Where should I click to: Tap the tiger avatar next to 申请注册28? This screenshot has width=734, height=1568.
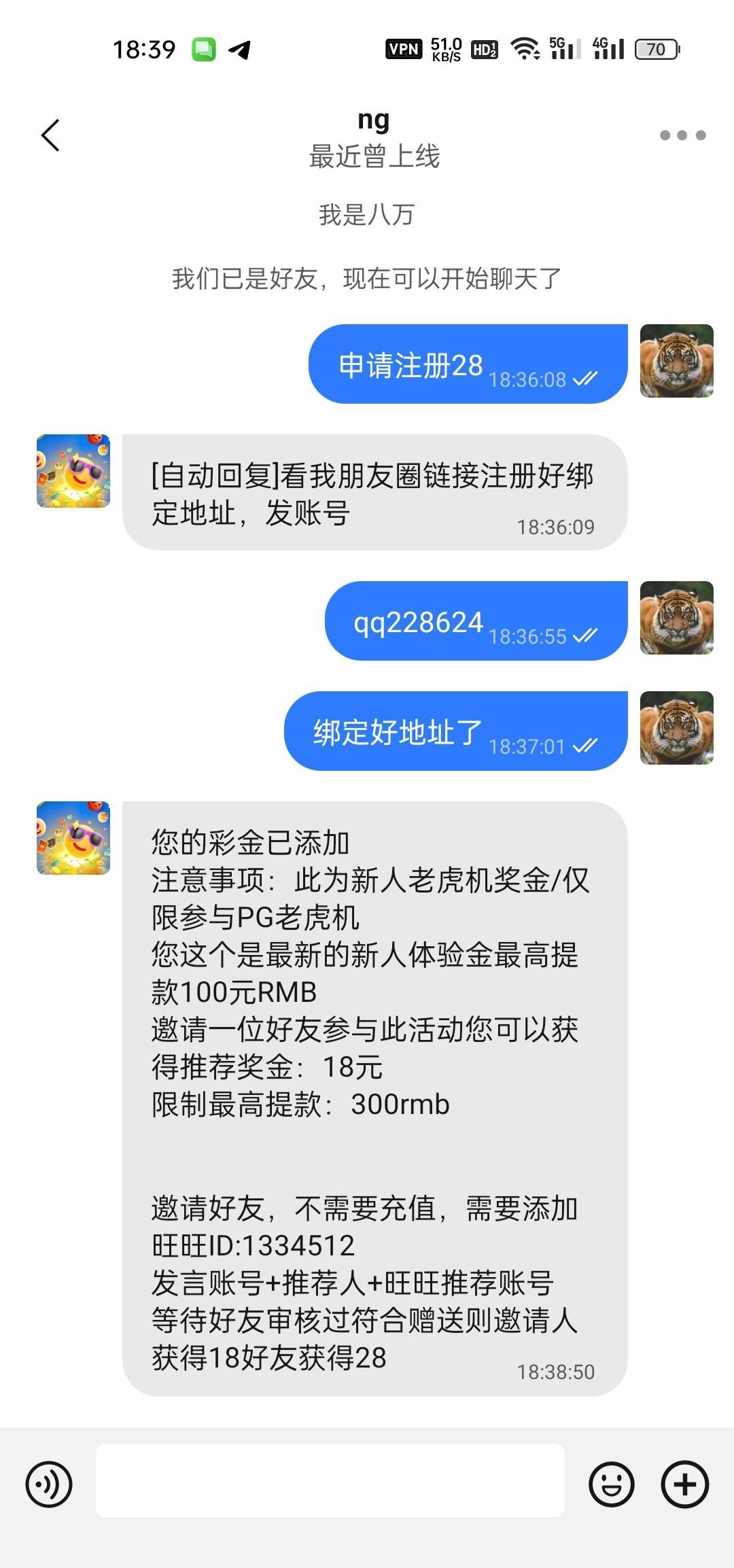click(x=676, y=361)
